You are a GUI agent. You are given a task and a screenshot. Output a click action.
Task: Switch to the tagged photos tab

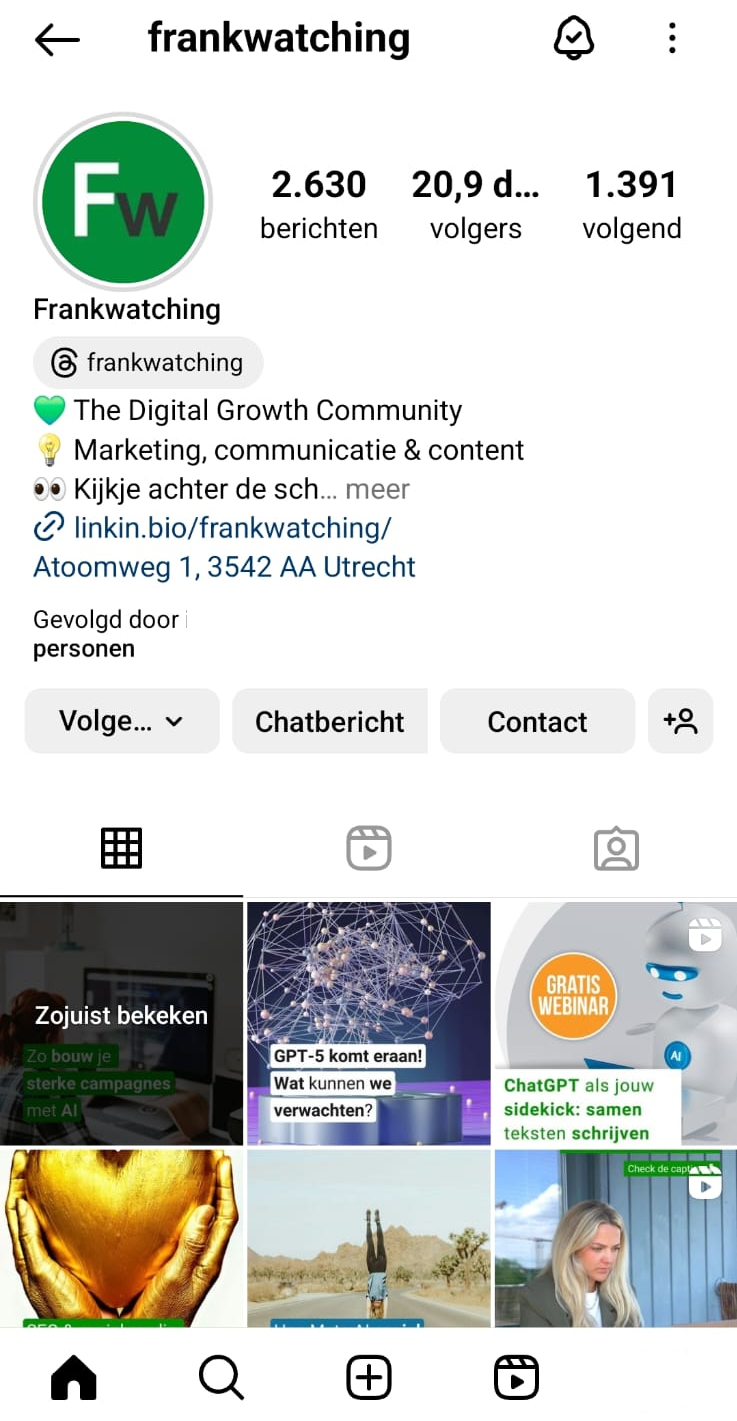coord(616,849)
